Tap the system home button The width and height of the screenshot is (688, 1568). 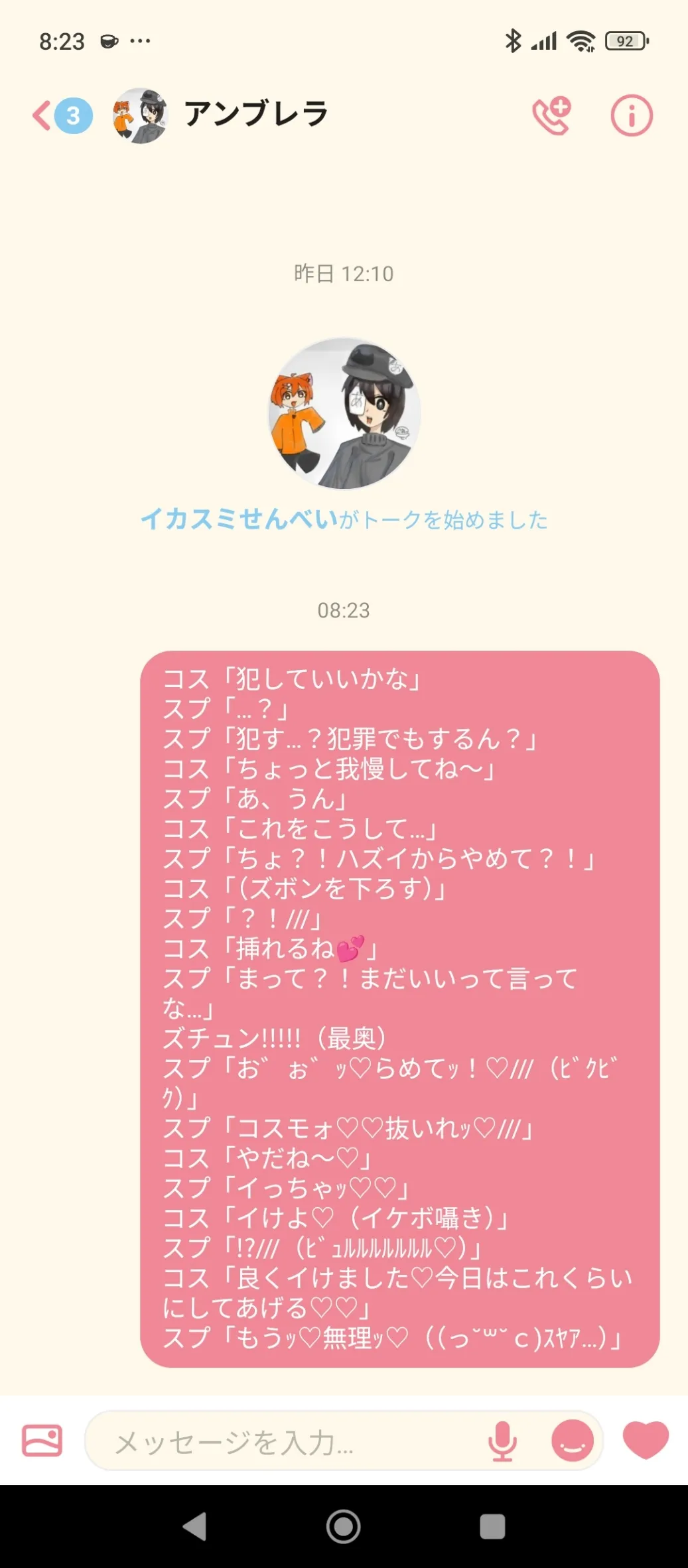coord(344,1526)
